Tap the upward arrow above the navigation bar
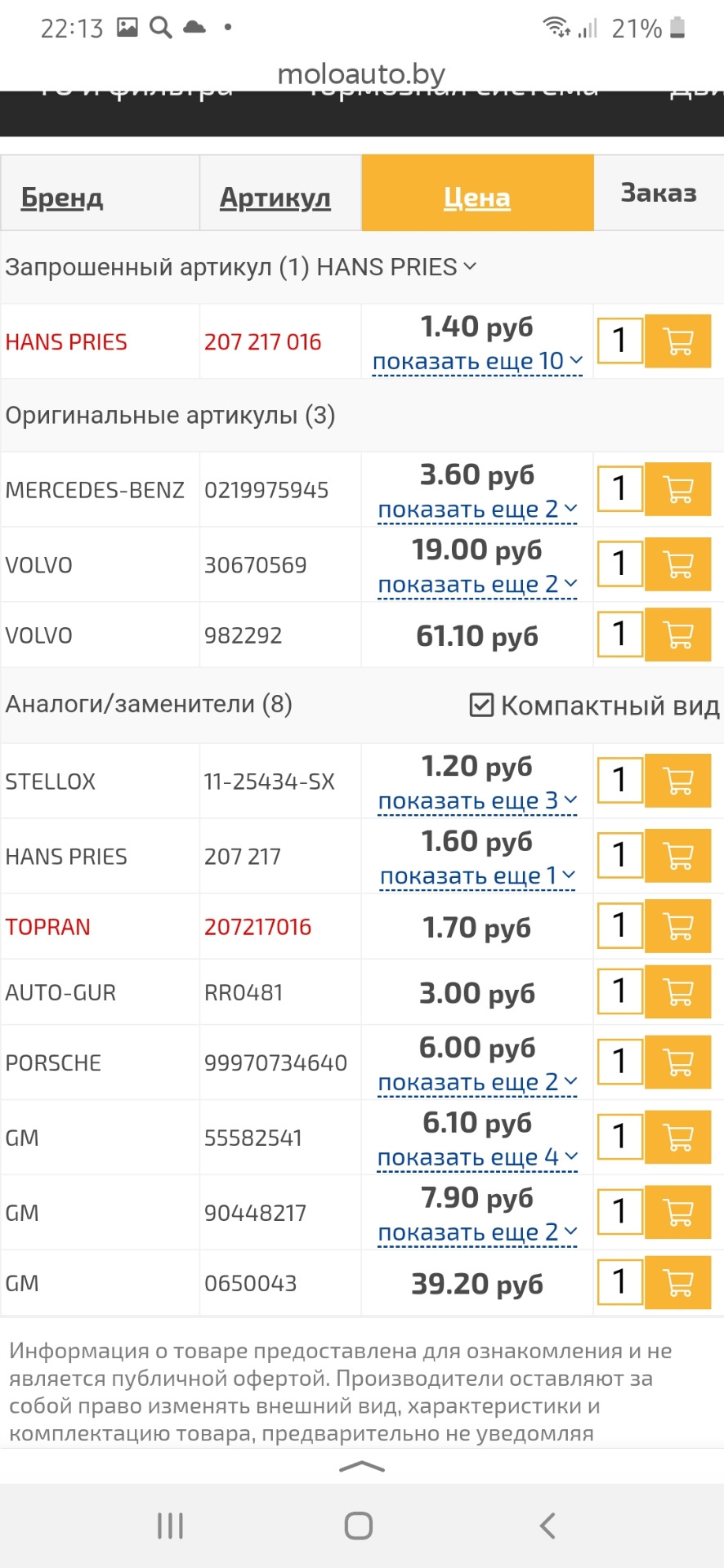Viewport: 724px width, 1568px height. [360, 1467]
